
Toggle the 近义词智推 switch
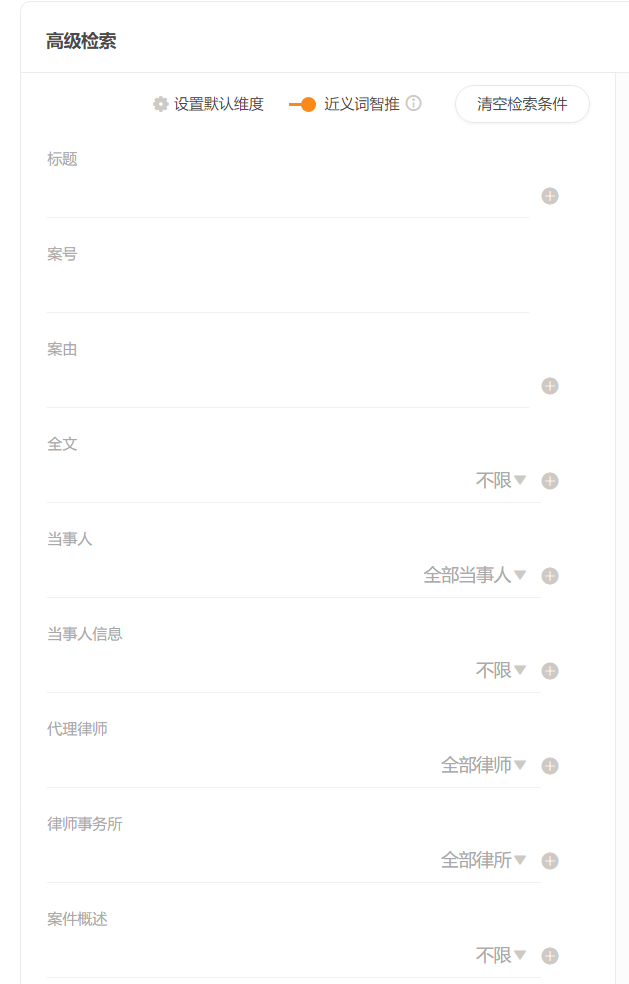pyautogui.click(x=303, y=104)
